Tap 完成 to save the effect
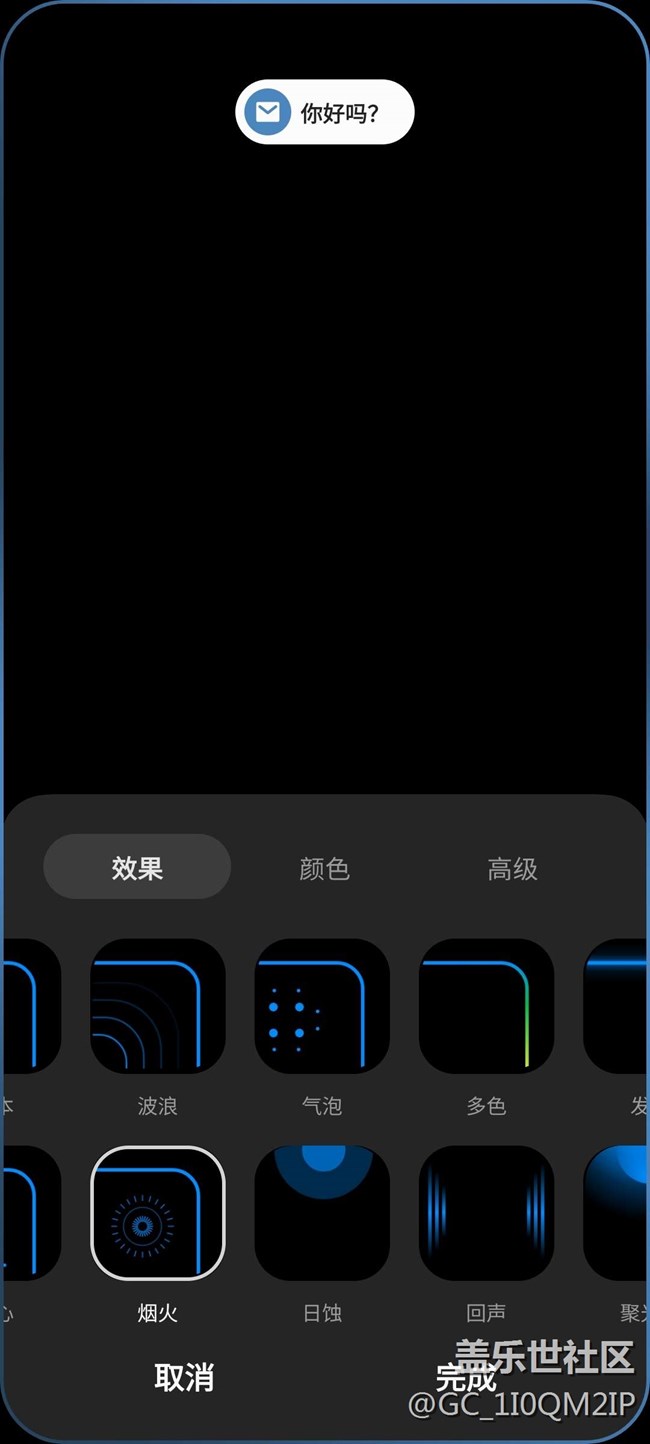This screenshot has height=1444, width=650. [x=466, y=1377]
